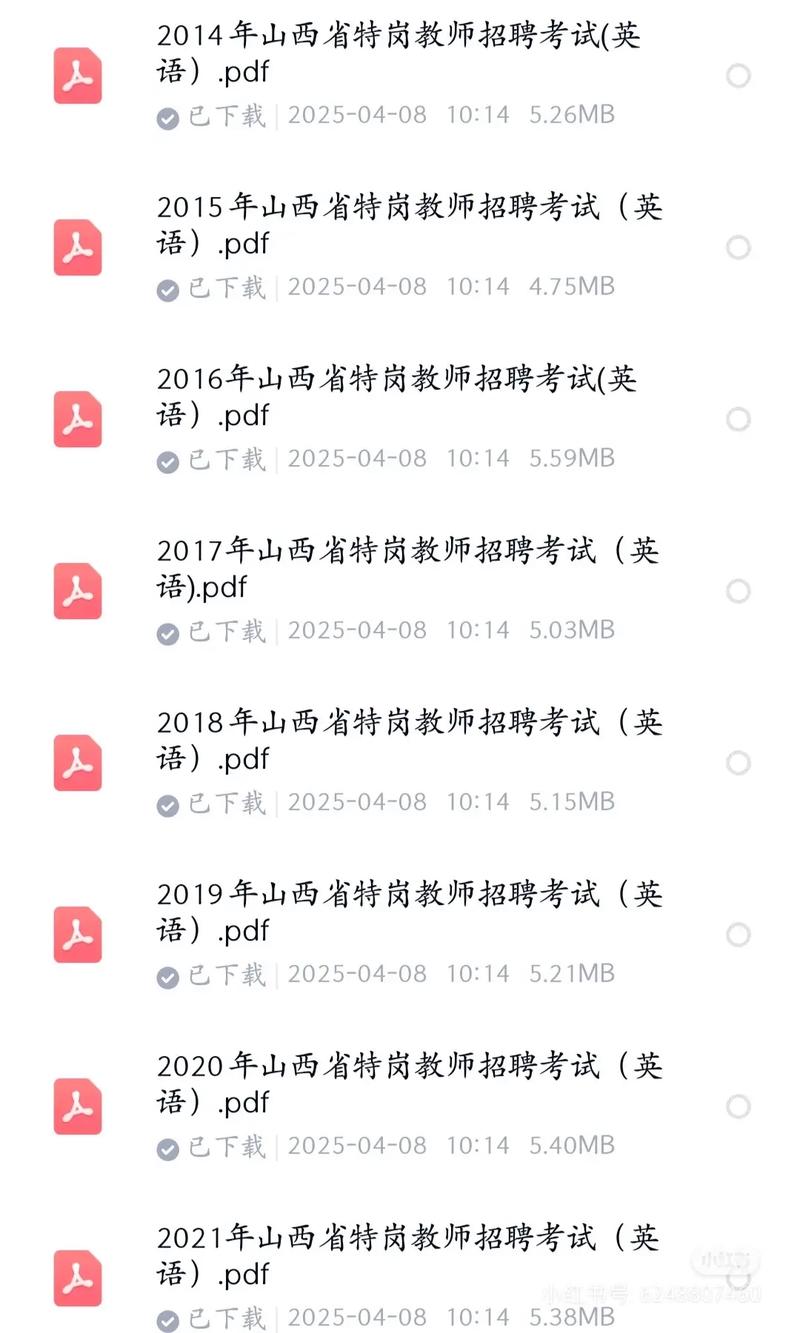Open the 2020 exam PDF file icon

[77, 1106]
